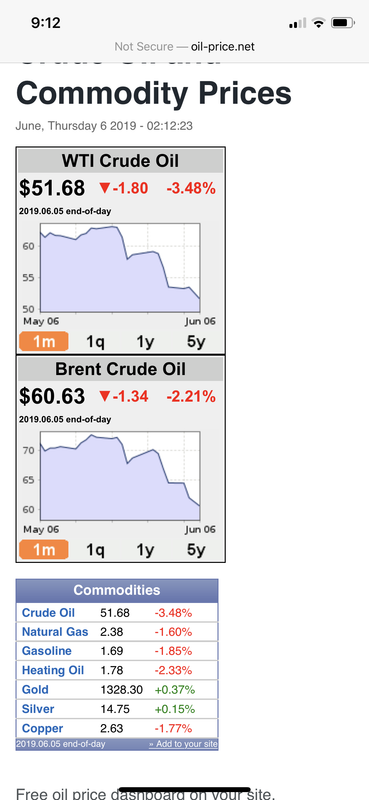Open the Gold commodity link
The image size is (369, 800).
(x=35, y=690)
